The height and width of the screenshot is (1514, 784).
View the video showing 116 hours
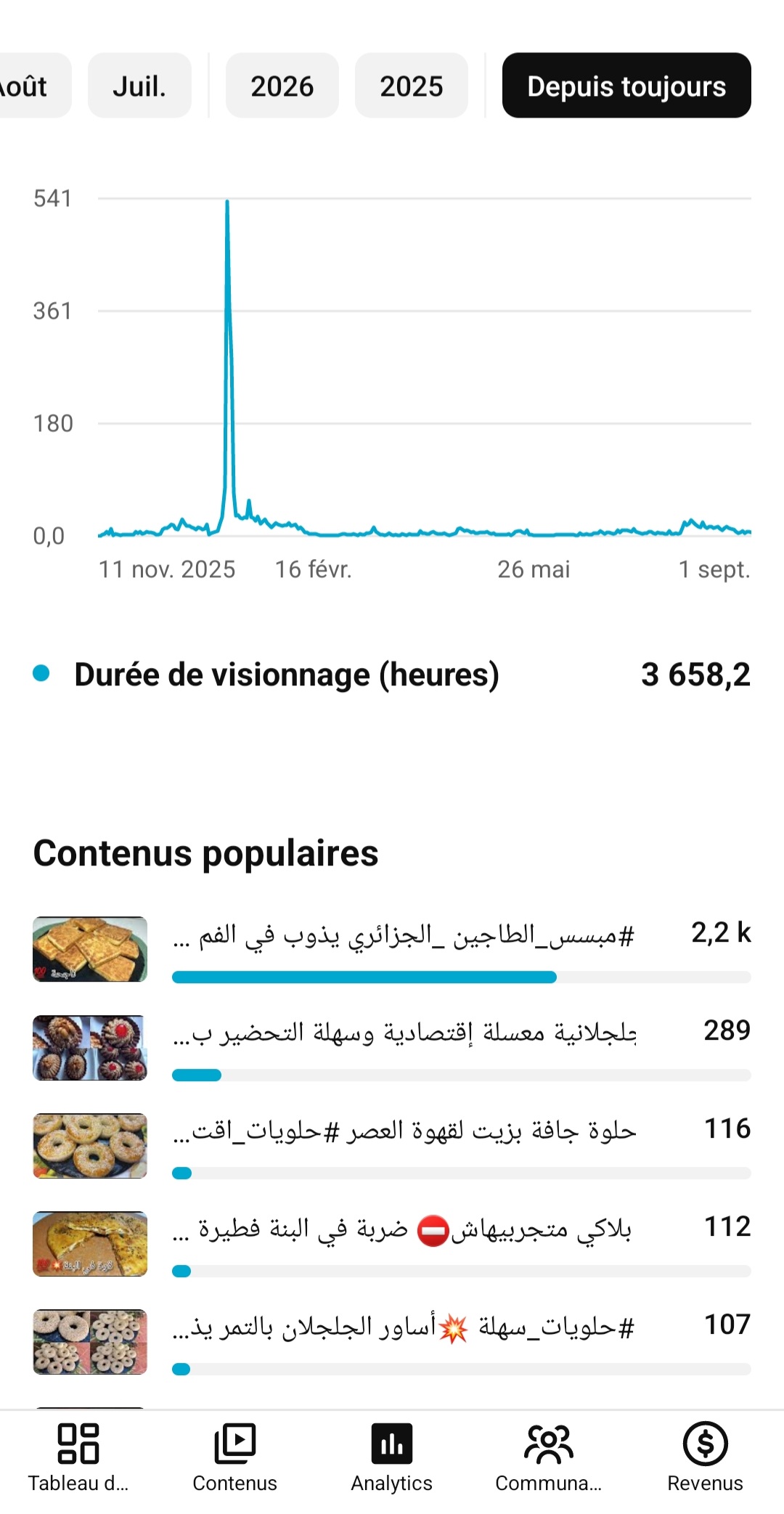coord(392,1146)
